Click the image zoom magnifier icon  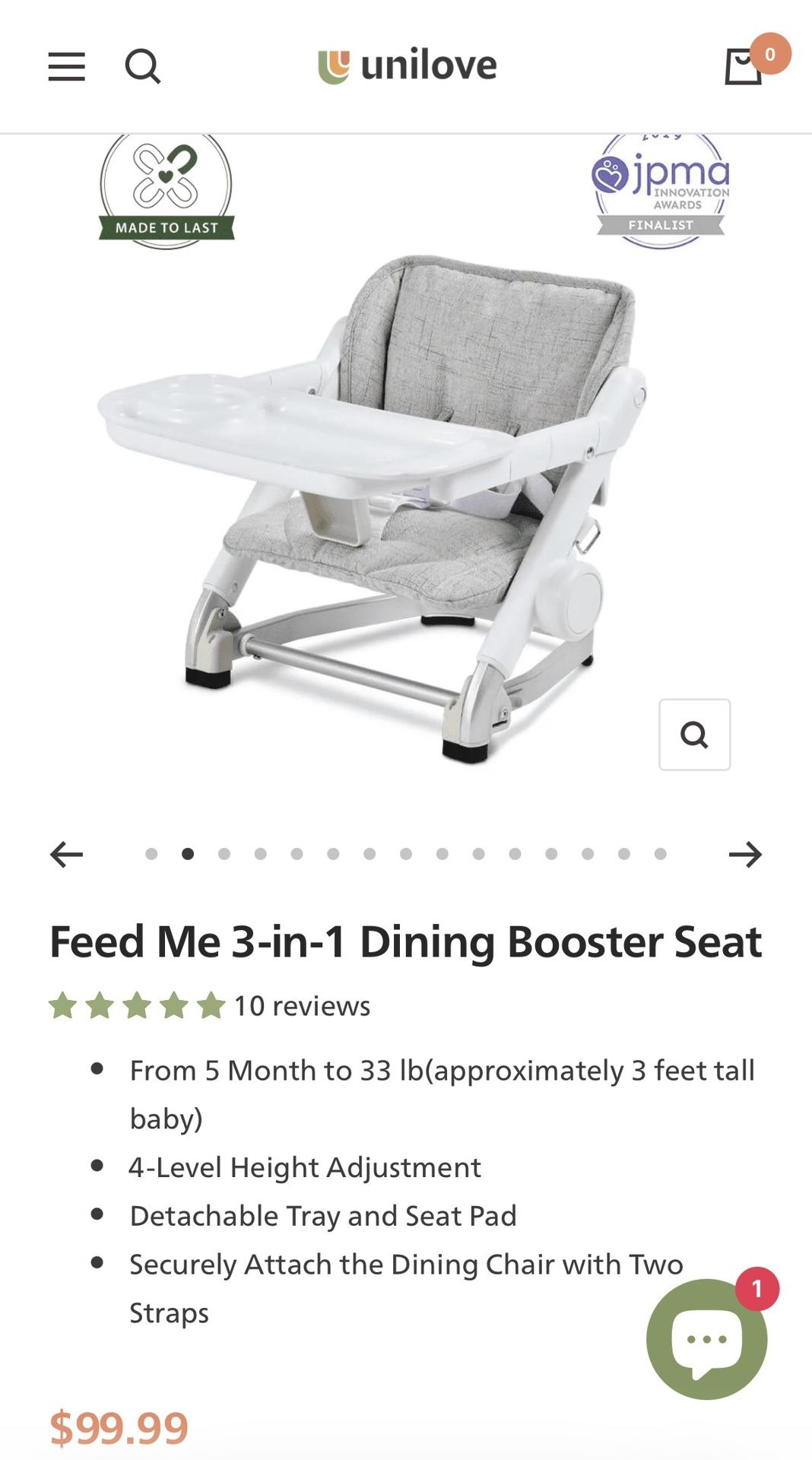coord(694,735)
